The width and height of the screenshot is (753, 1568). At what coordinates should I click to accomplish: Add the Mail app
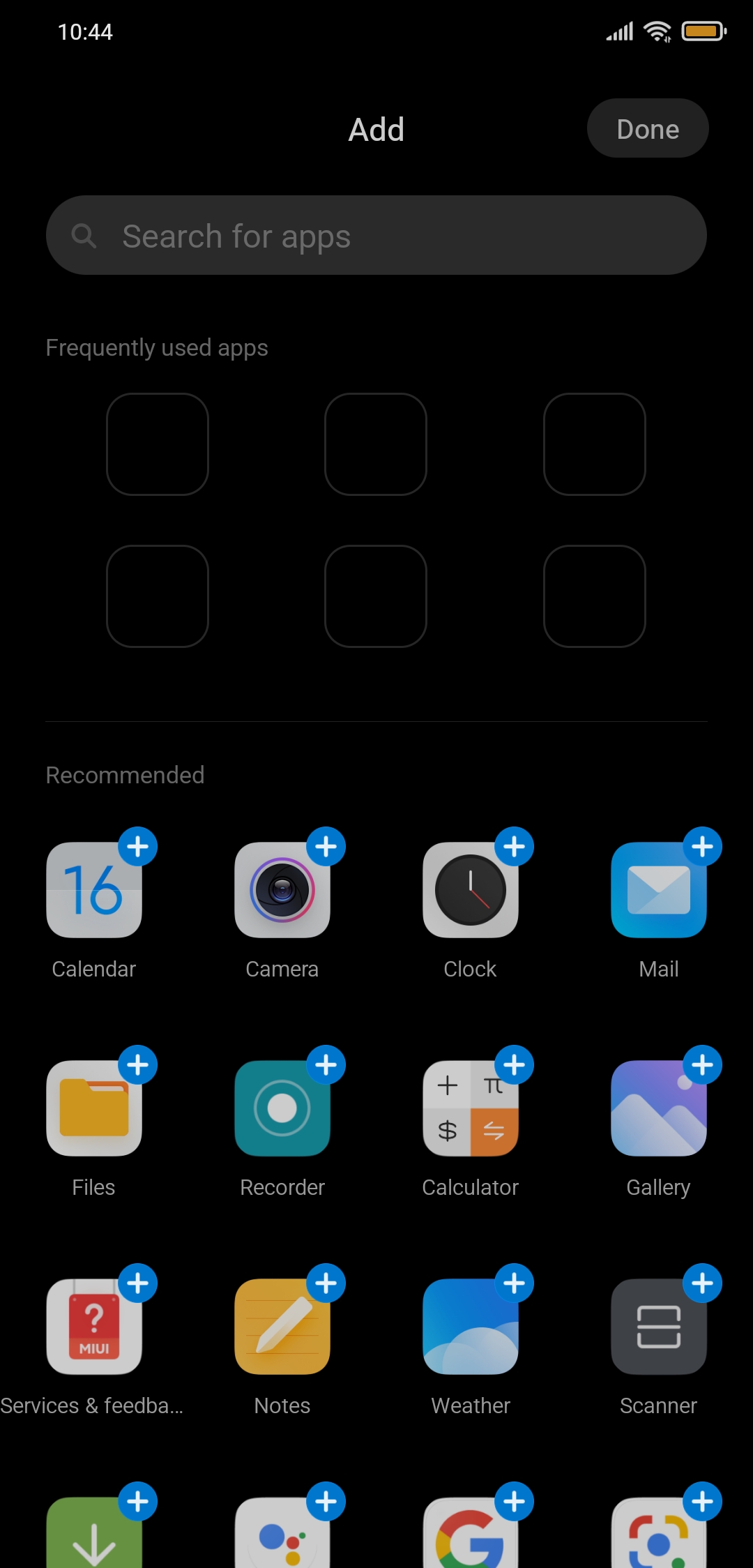[x=702, y=847]
